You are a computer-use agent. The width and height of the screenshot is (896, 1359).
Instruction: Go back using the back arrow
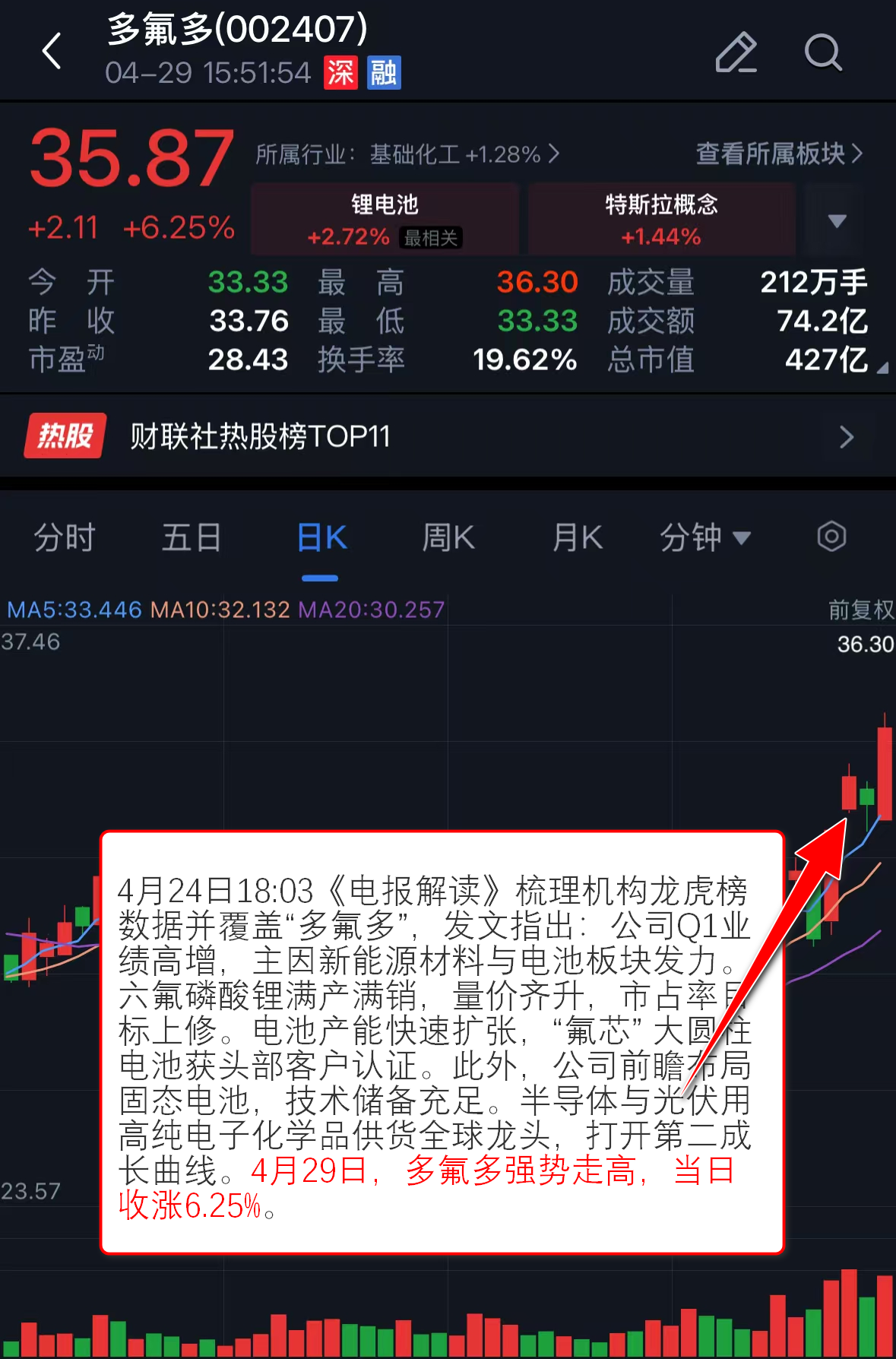(52, 52)
